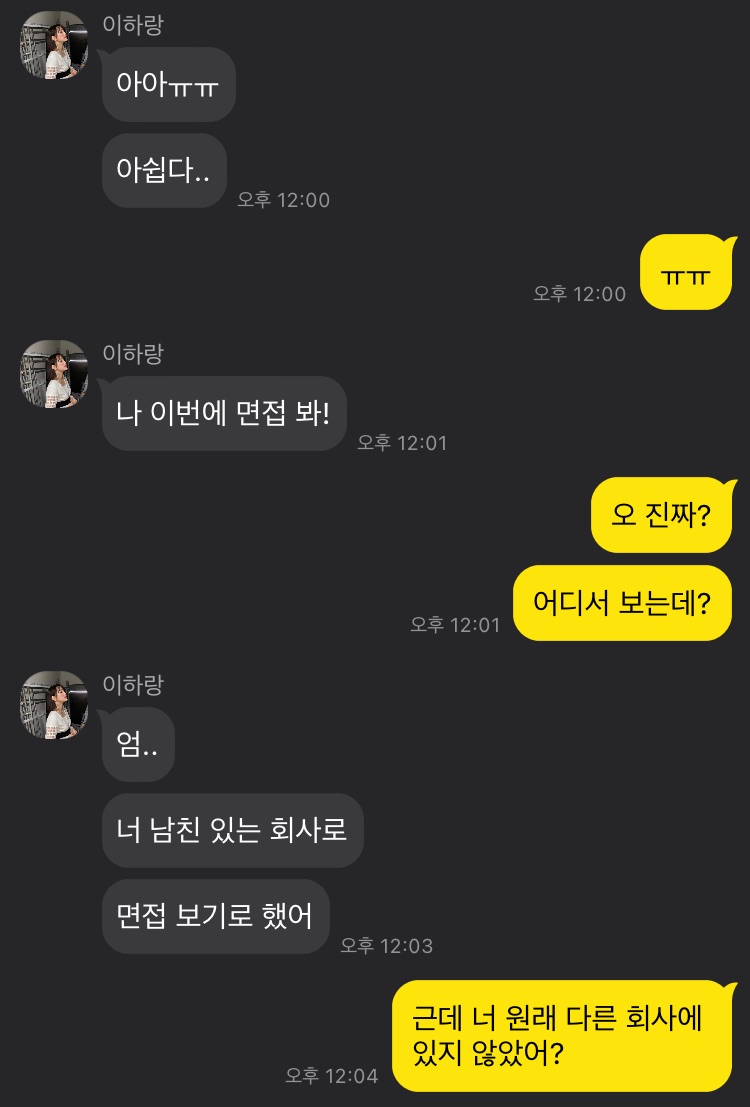
Task: Tap 이하랑's avatar beside 나 이번에 면접 봐!
Action: pos(54,374)
